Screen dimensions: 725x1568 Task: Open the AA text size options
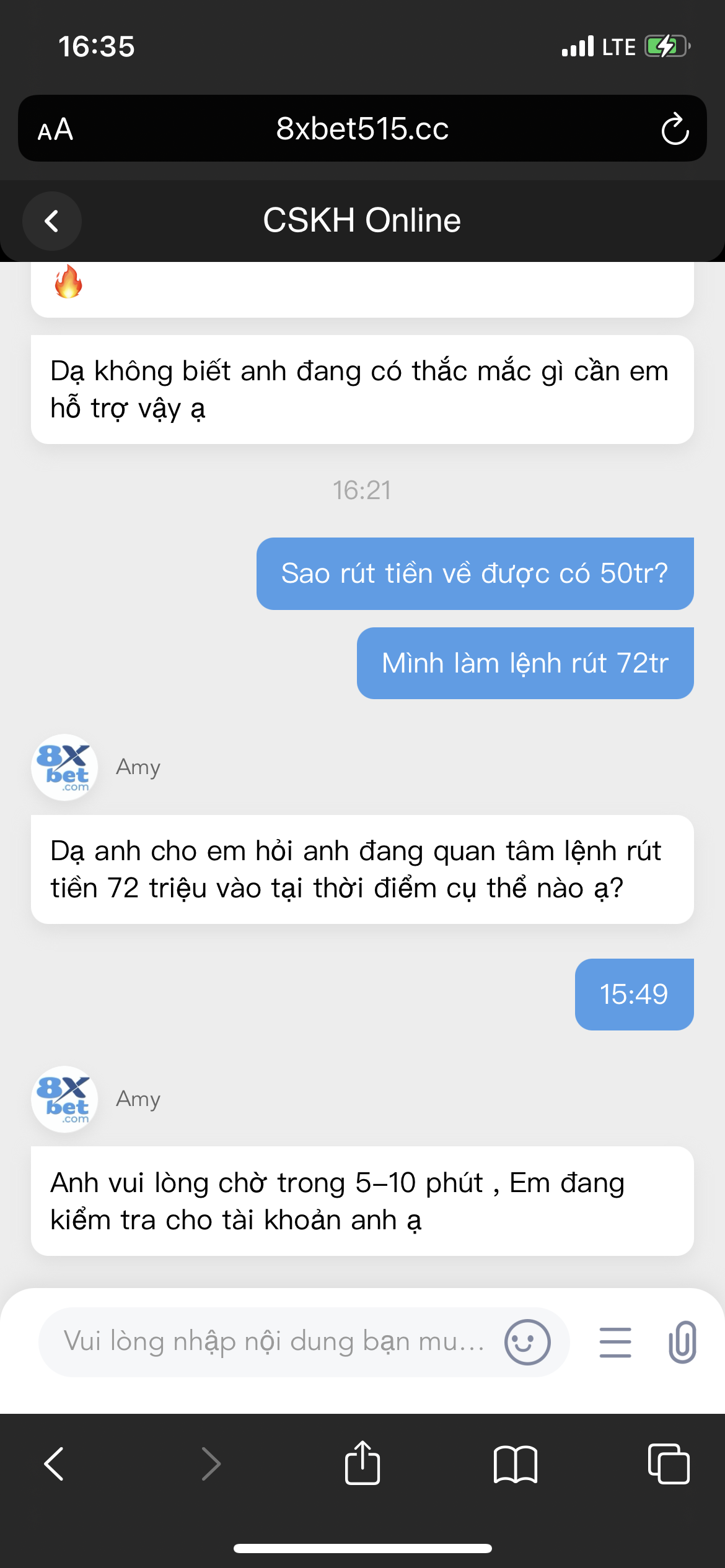click(56, 129)
